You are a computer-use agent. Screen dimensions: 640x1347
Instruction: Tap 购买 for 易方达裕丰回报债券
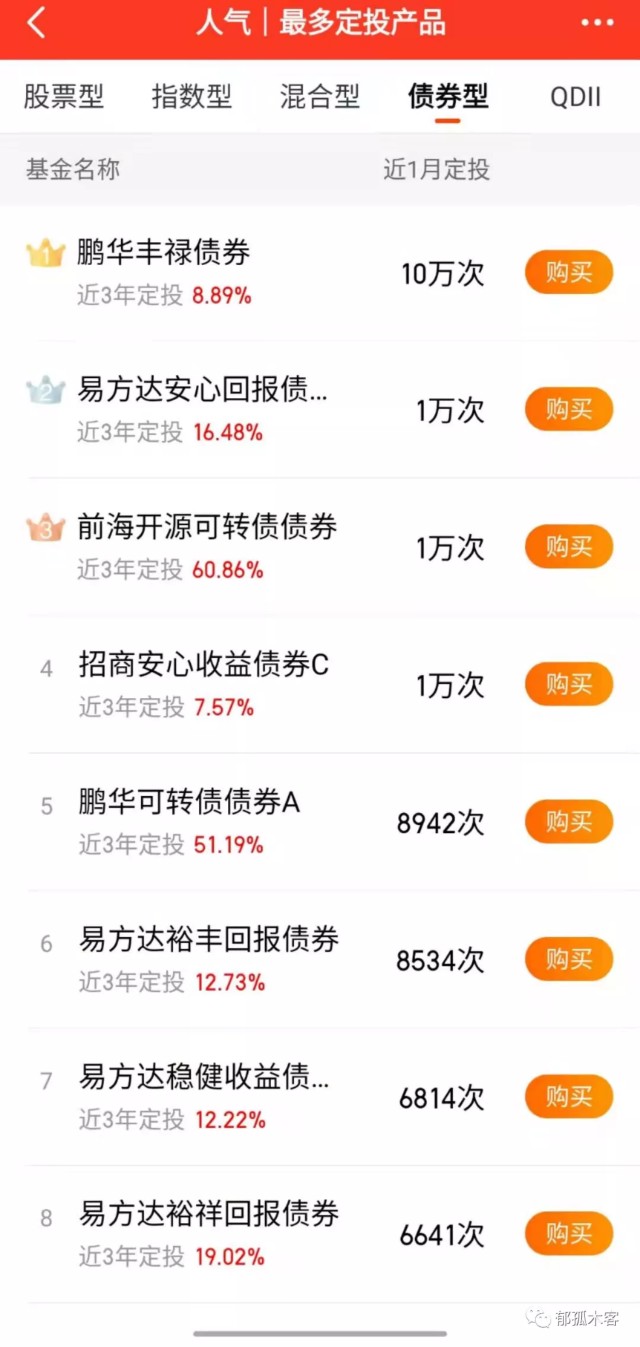coord(568,959)
